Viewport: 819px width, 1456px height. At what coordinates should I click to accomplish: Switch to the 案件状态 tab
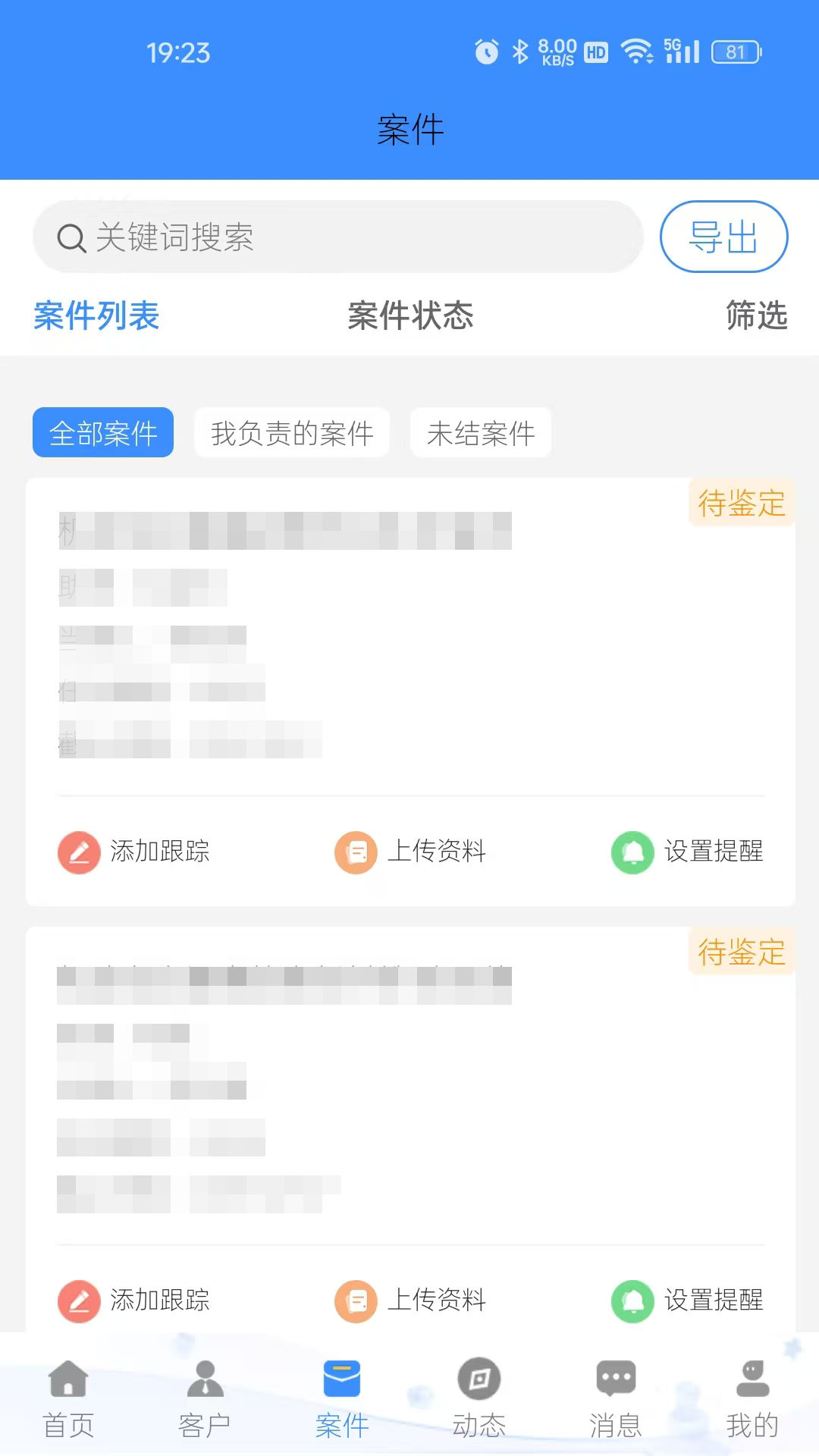(410, 315)
